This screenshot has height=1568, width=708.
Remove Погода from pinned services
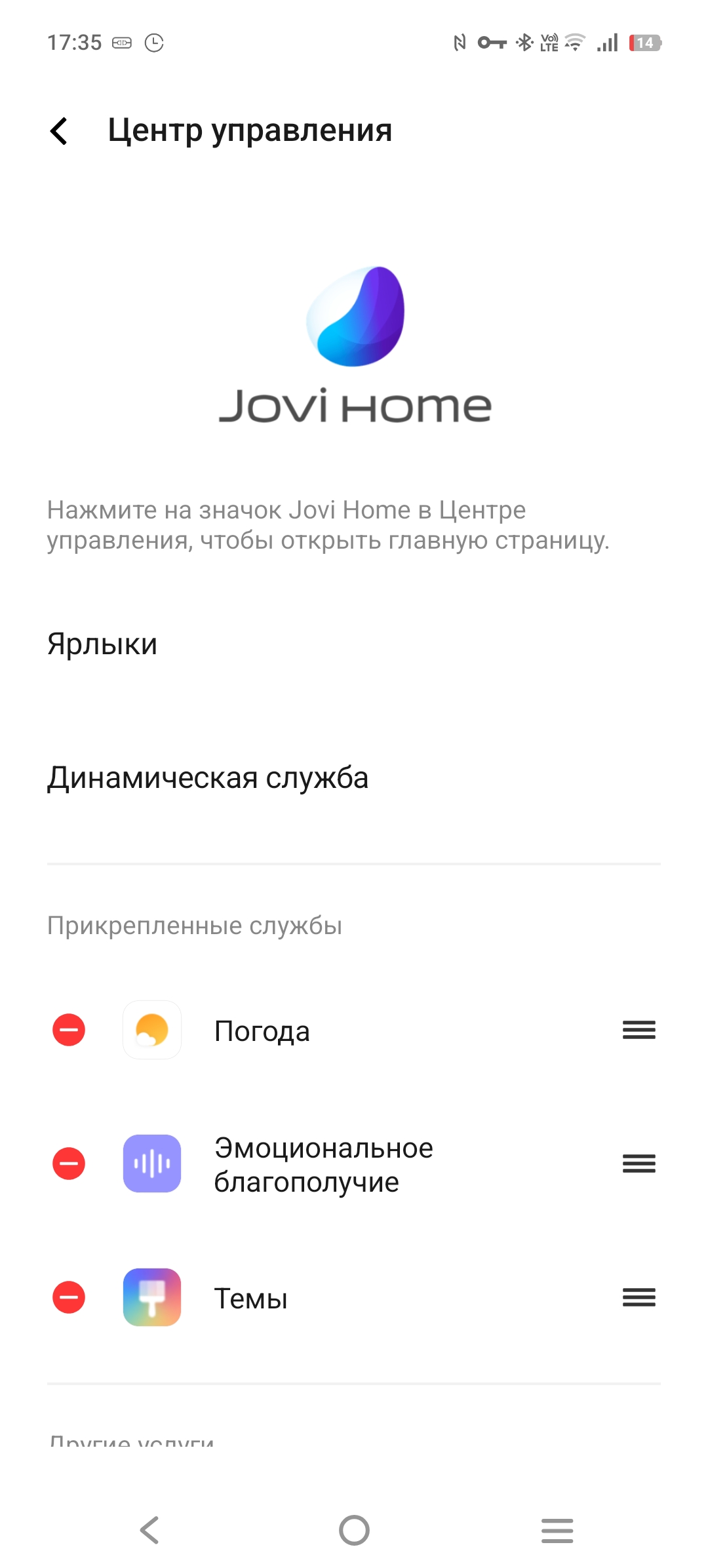(x=69, y=1030)
